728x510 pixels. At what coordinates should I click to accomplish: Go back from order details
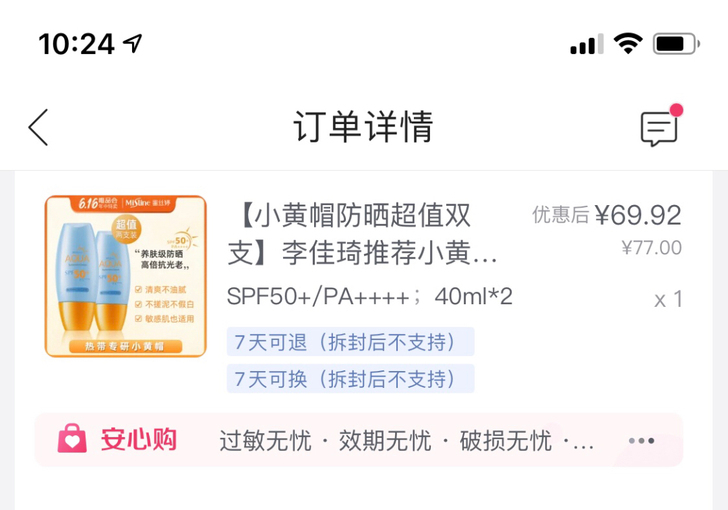pos(38,128)
